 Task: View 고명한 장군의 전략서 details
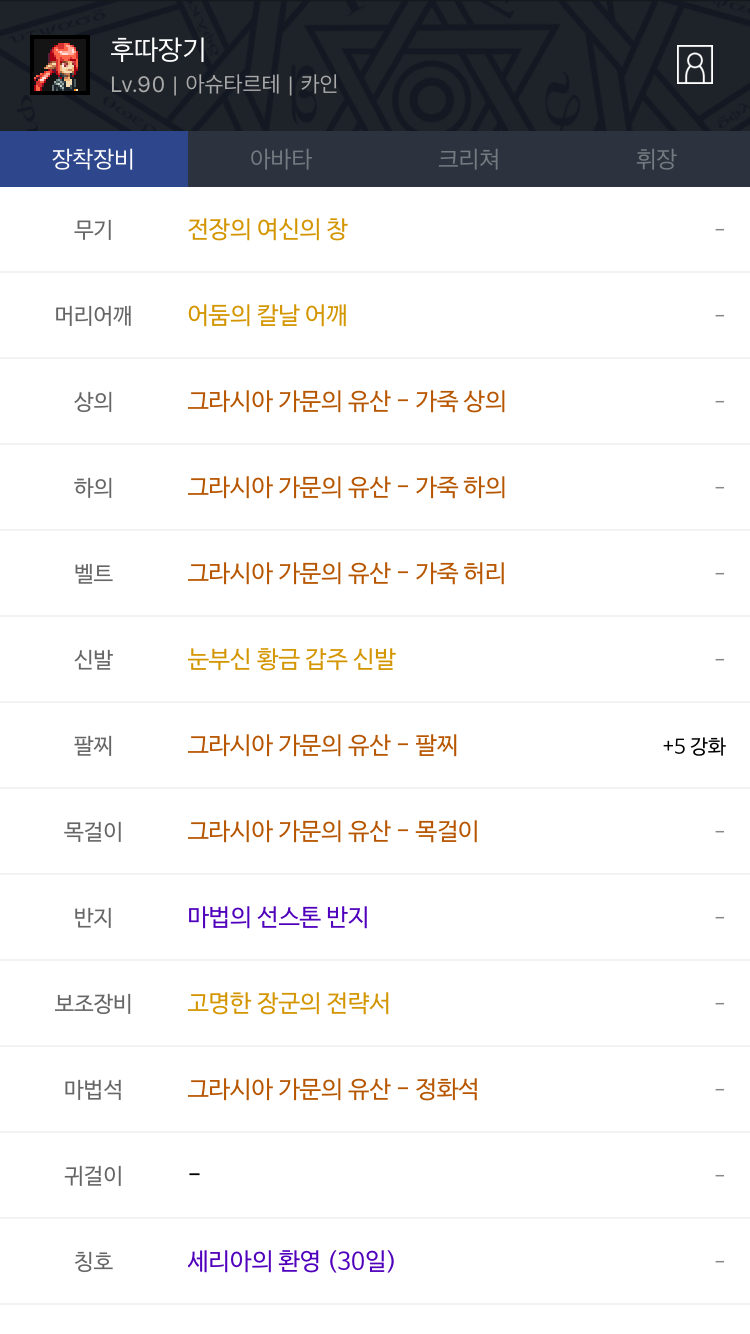pyautogui.click(x=289, y=1003)
